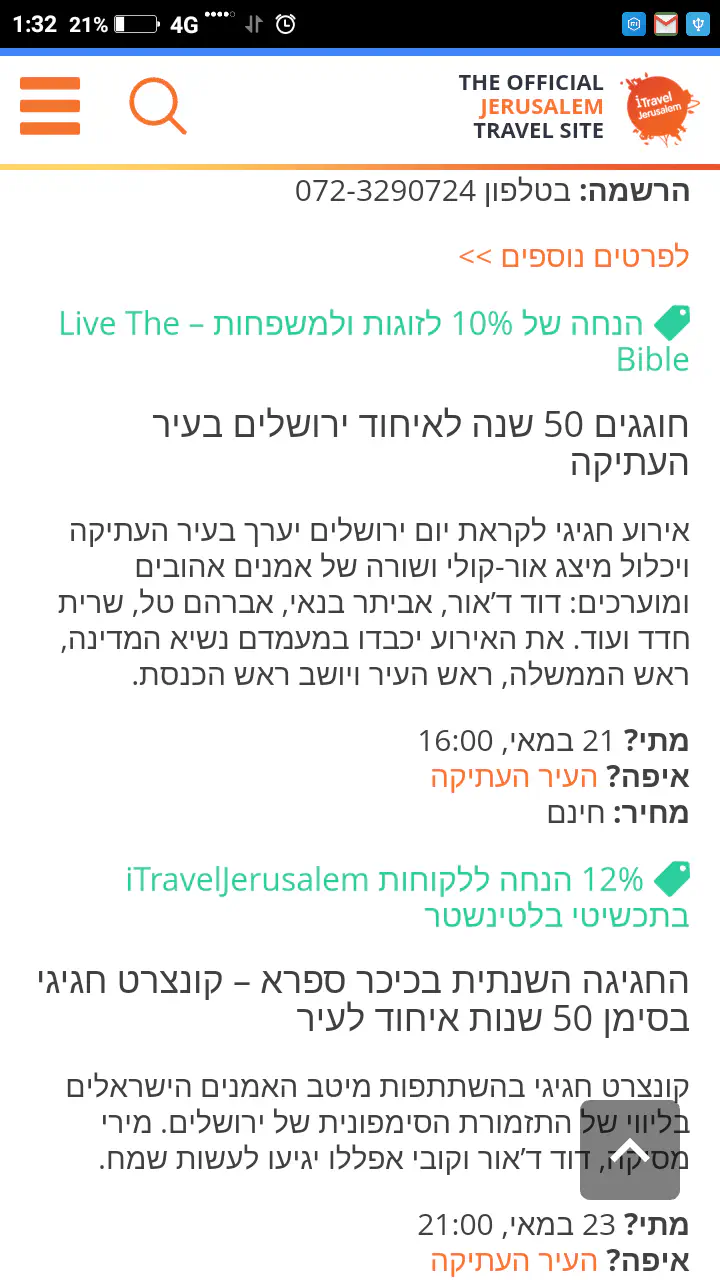Open the site search

click(158, 106)
